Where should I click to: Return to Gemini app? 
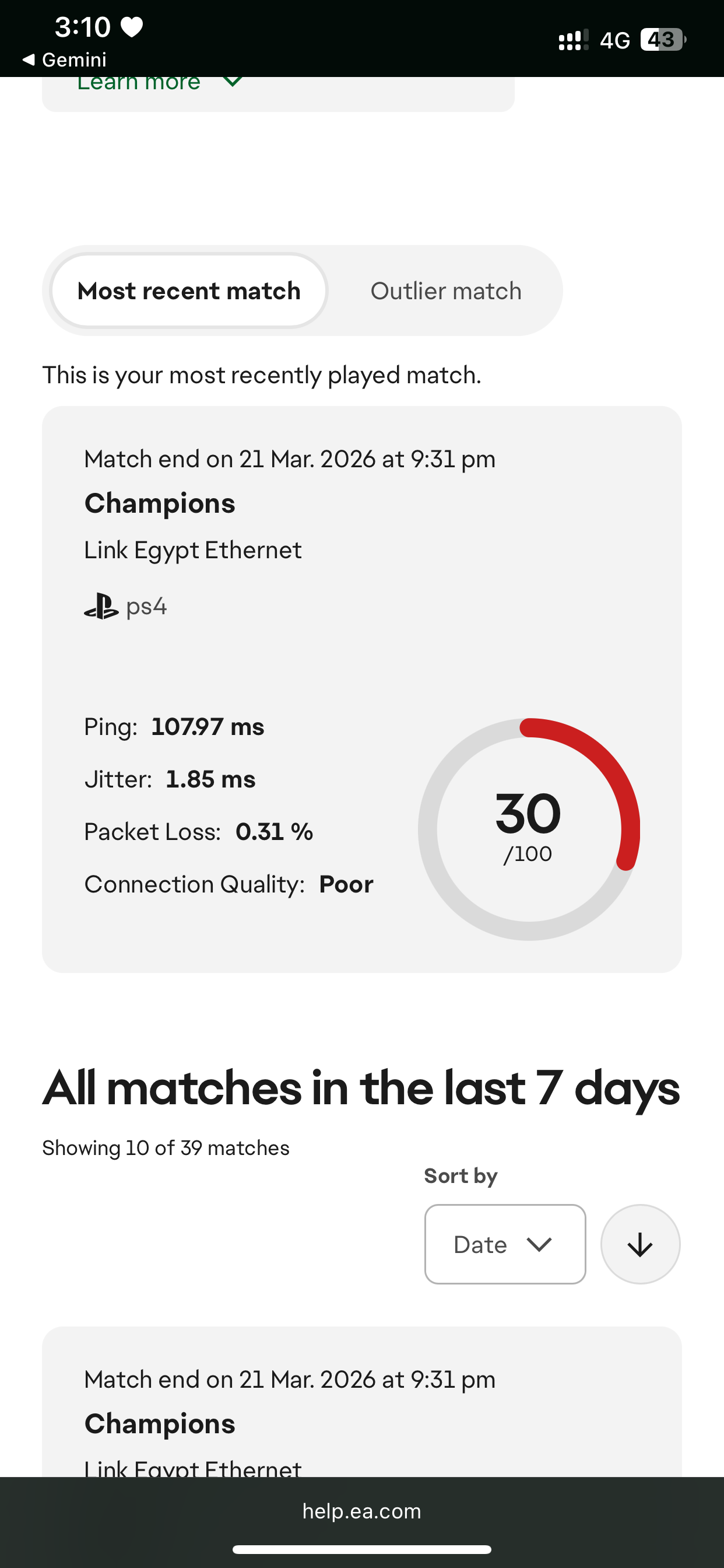coord(65,60)
